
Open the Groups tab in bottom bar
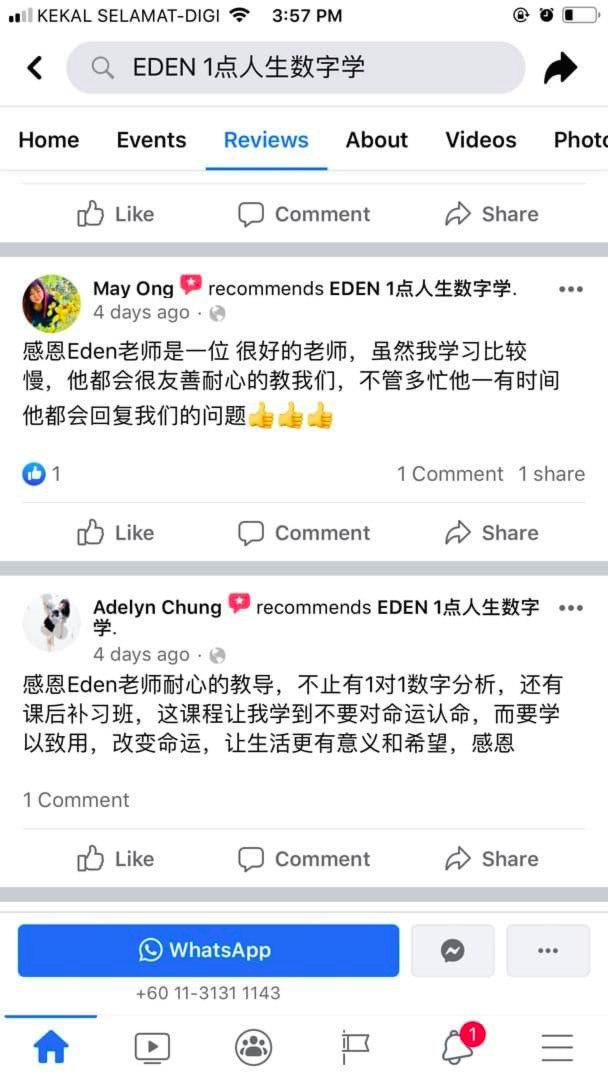253,1048
